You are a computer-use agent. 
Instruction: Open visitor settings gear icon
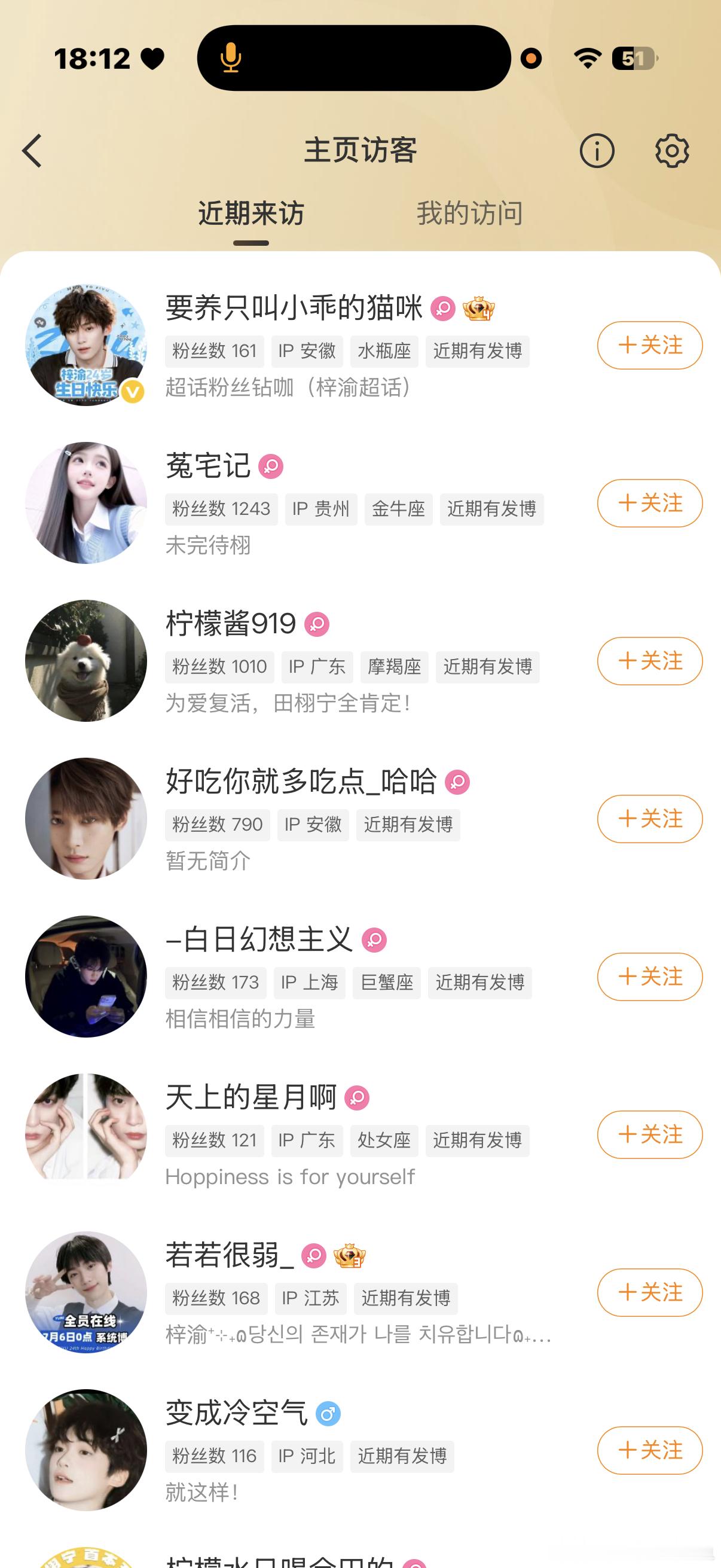pos(672,151)
